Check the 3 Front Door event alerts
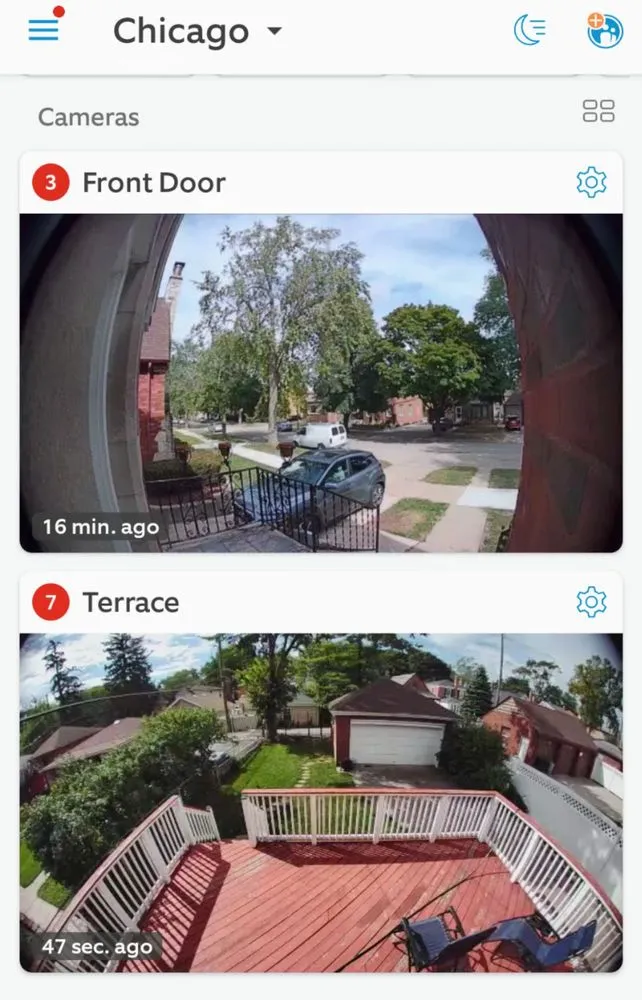 point(50,183)
